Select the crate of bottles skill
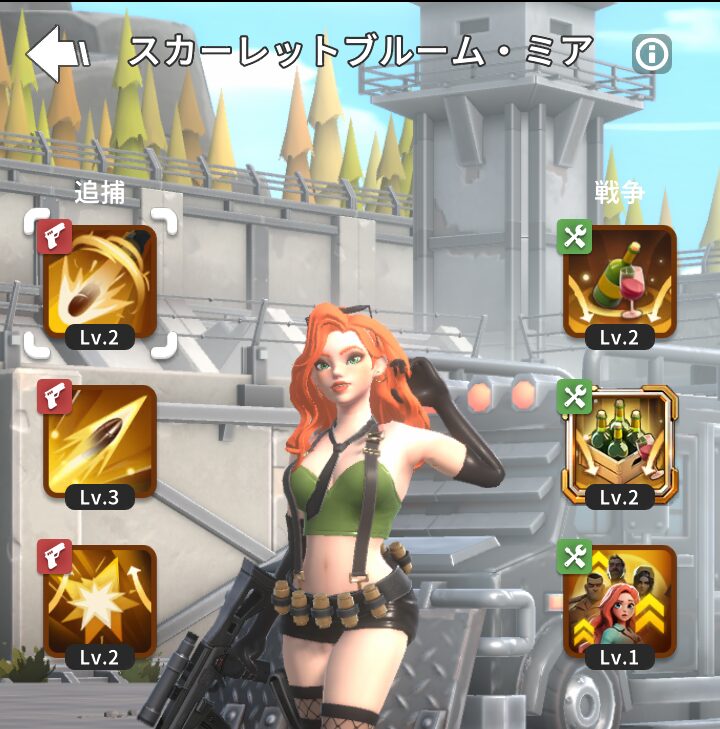720x729 pixels. [620, 442]
